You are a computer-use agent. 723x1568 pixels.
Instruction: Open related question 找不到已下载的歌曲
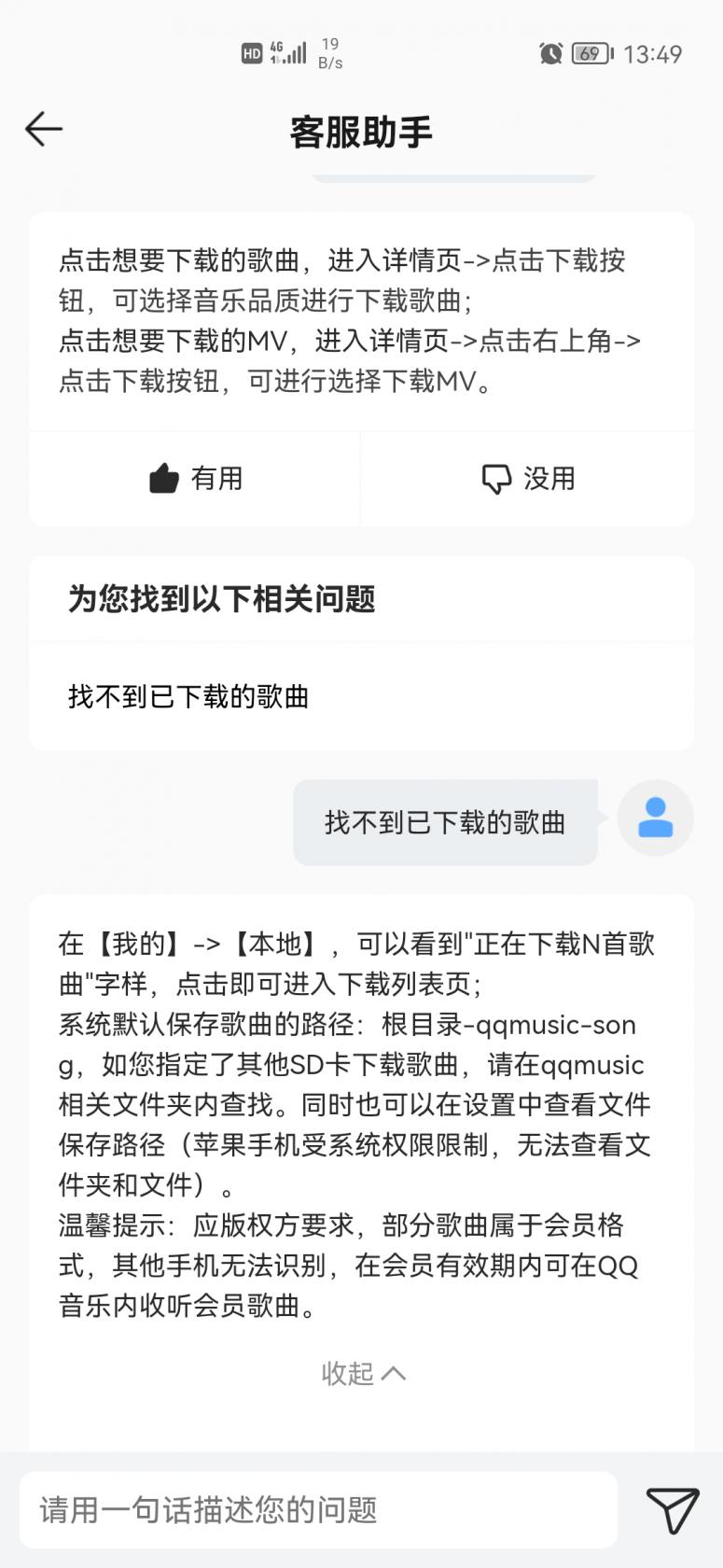[x=188, y=696]
